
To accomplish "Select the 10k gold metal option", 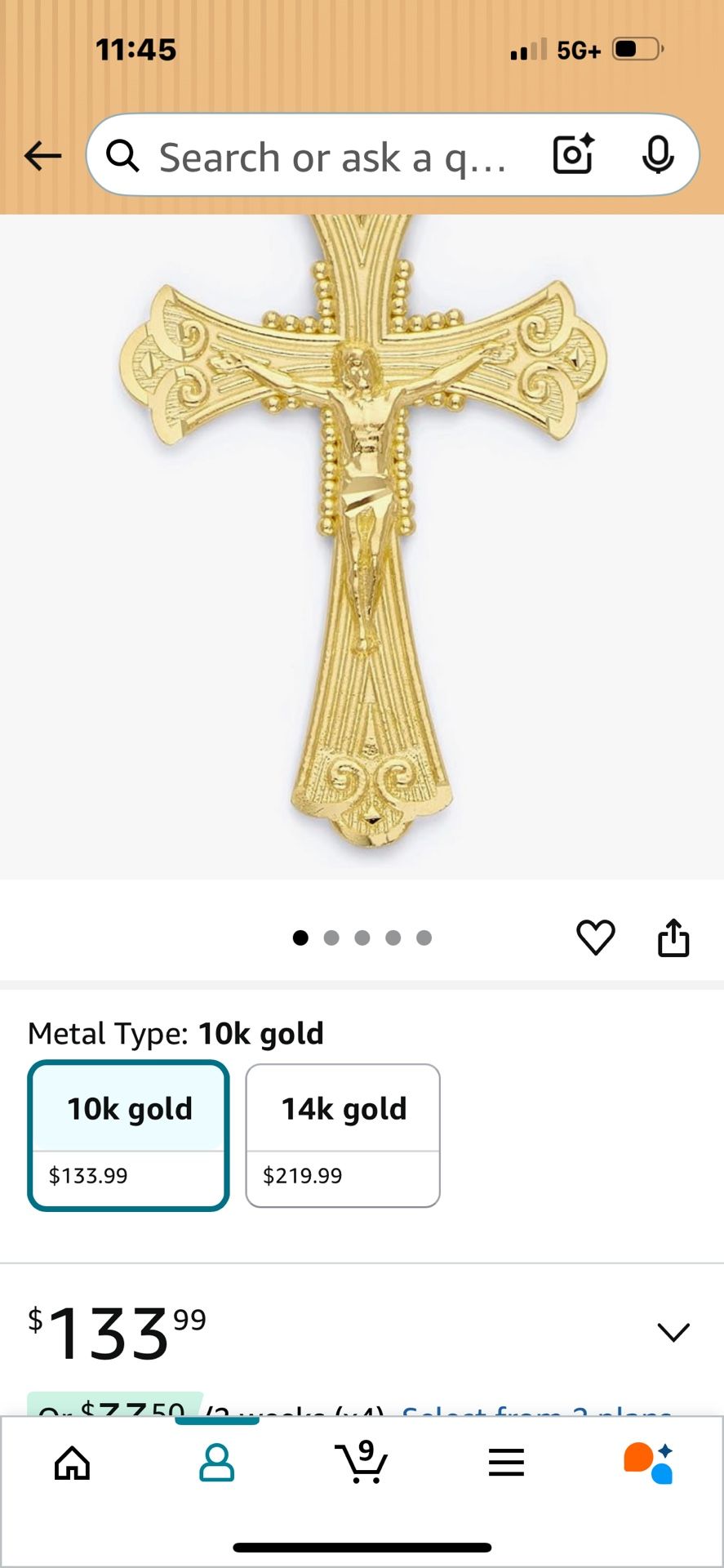I will 129,1135.
